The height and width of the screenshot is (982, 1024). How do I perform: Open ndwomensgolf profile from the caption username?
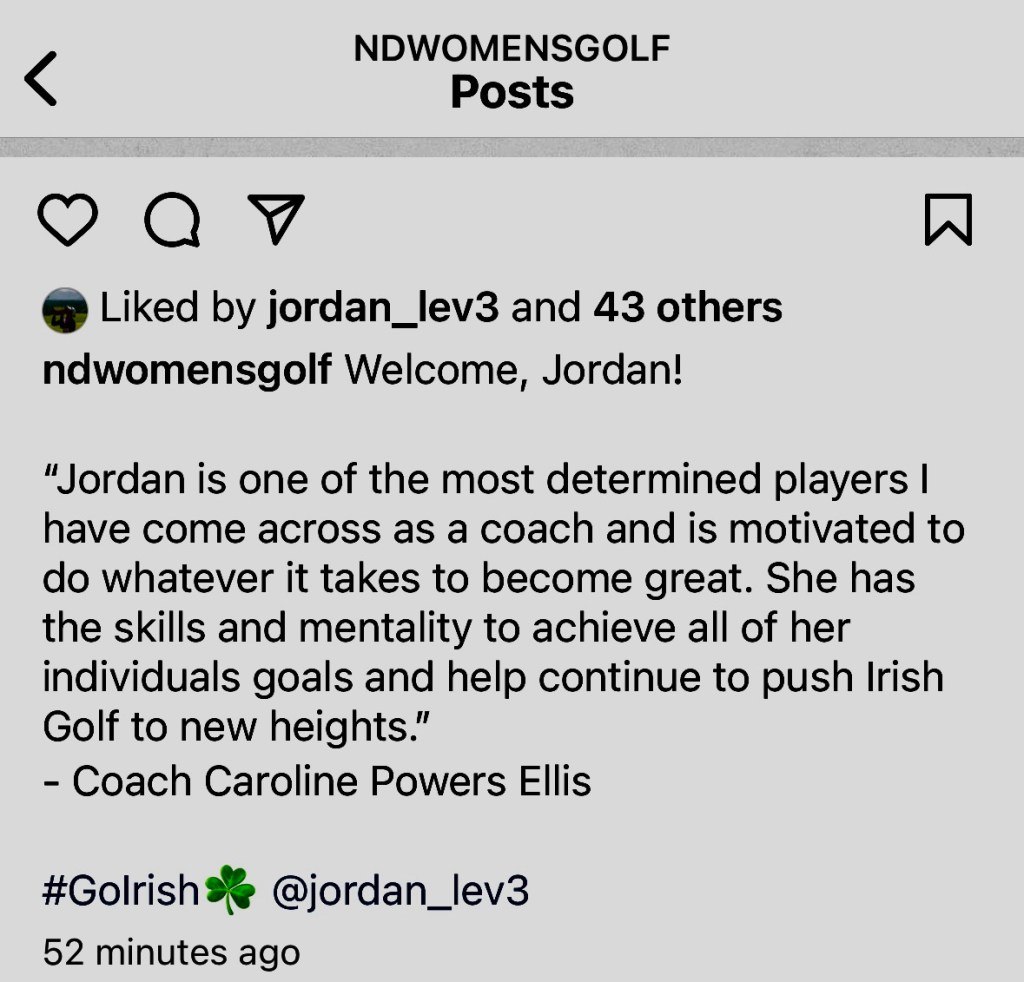(187, 371)
